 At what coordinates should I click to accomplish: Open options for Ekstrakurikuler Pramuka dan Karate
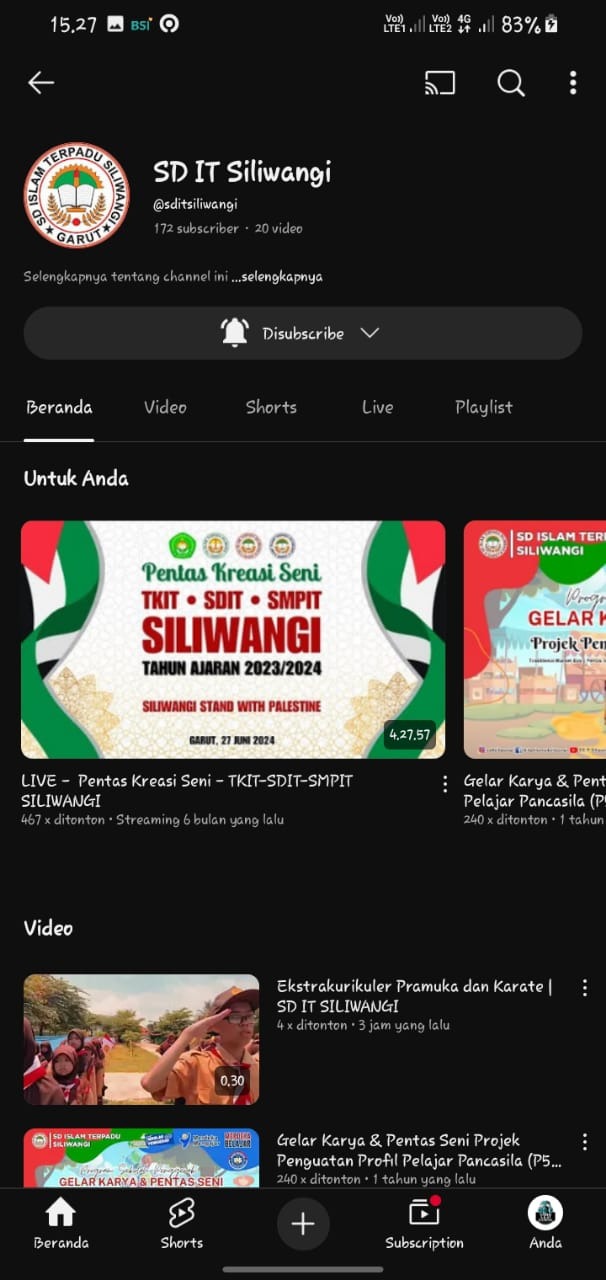coord(585,988)
